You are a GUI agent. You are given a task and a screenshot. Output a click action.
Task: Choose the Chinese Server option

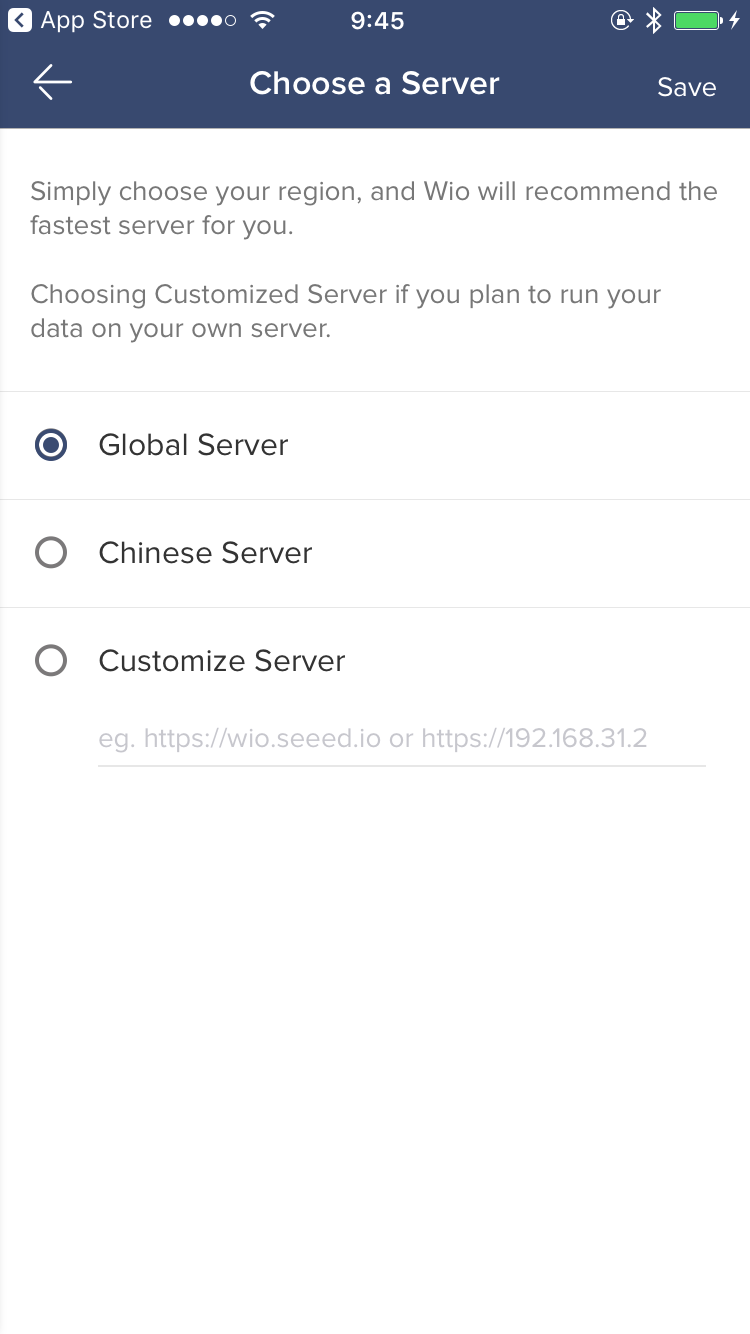375,553
